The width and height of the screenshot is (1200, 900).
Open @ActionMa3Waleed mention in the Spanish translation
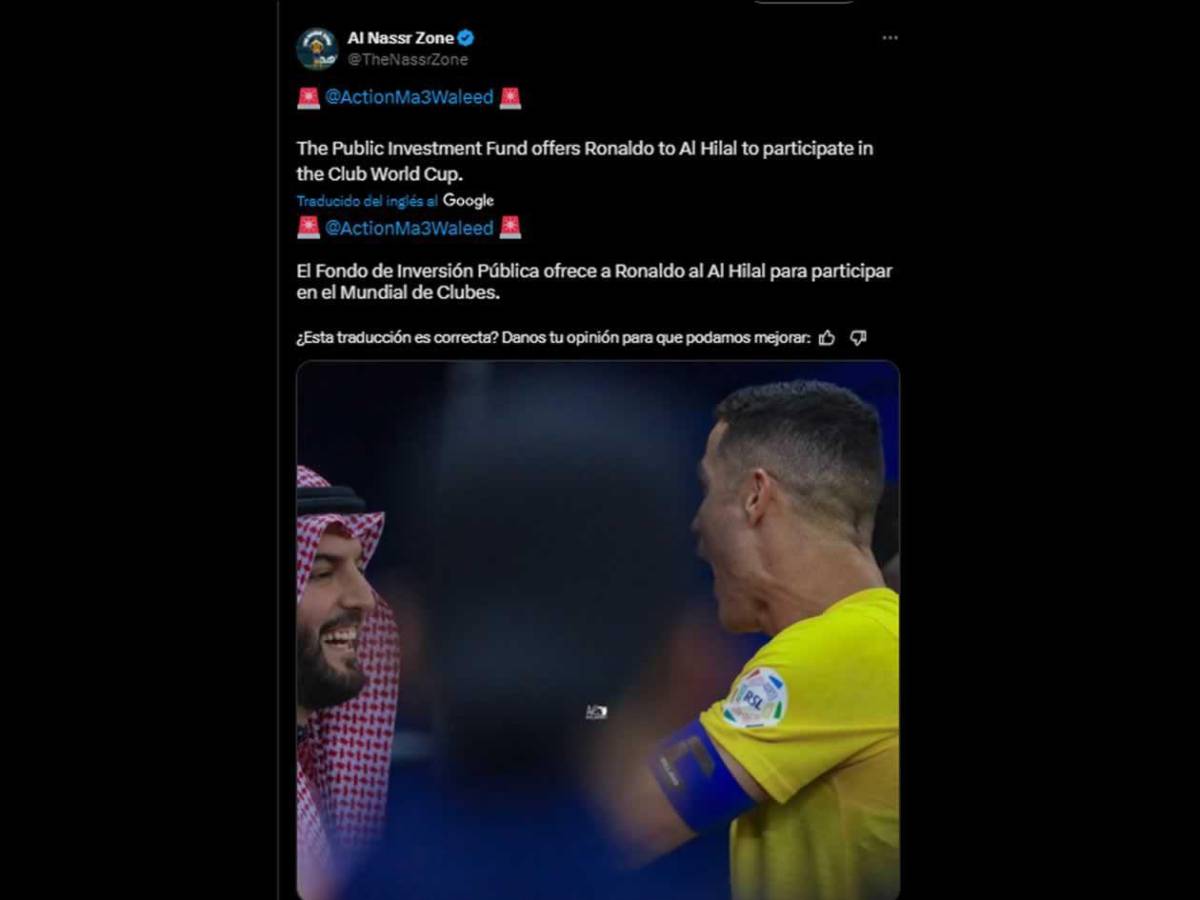(x=409, y=228)
